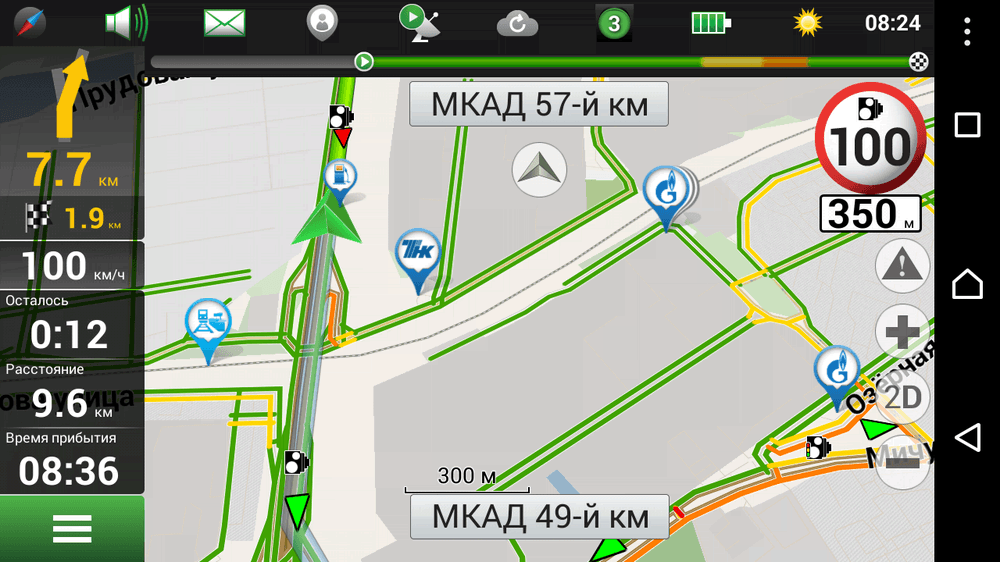Tap the north orientation arrow button

coord(539,169)
